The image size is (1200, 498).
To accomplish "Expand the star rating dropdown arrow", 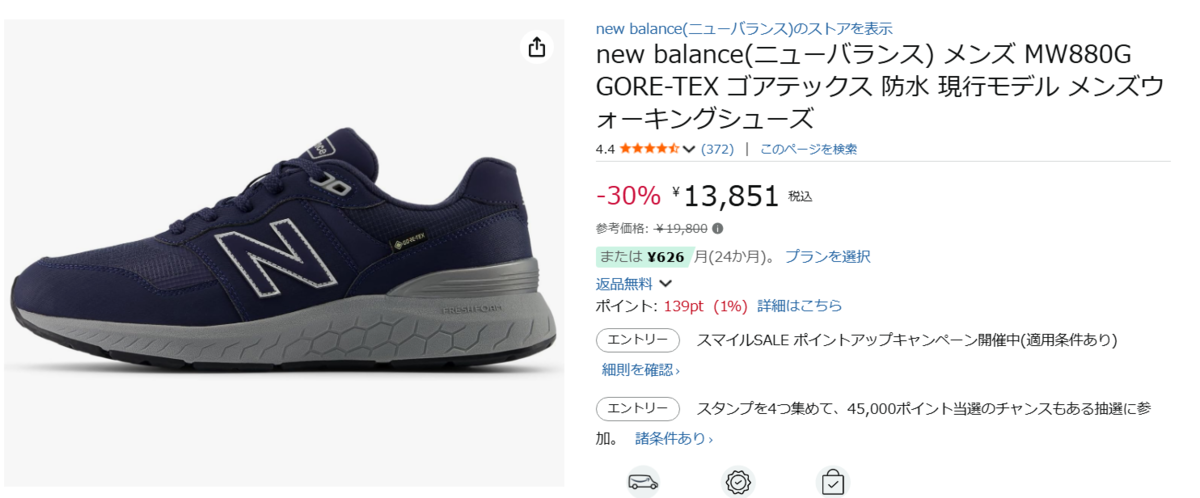I will [x=689, y=149].
